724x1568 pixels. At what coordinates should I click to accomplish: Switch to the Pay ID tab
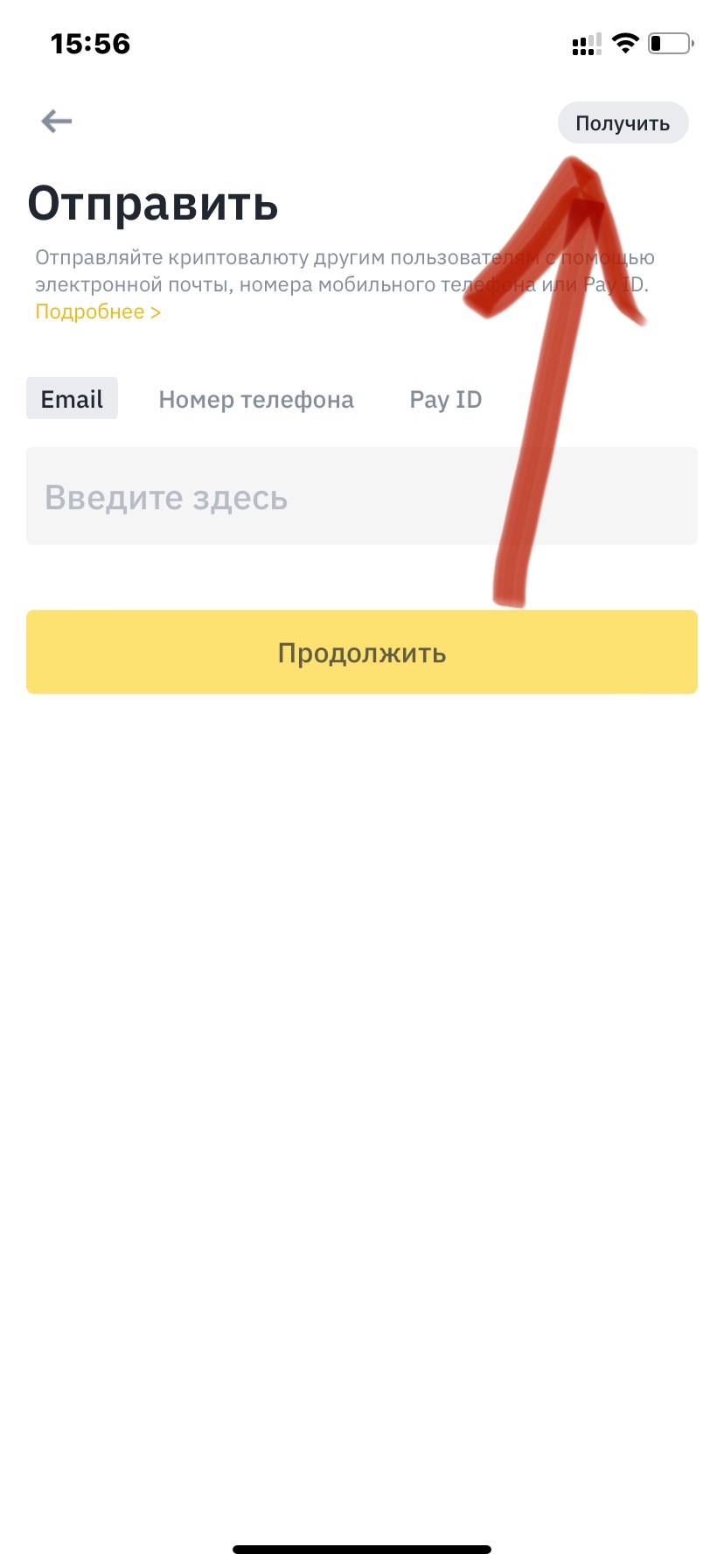point(446,400)
